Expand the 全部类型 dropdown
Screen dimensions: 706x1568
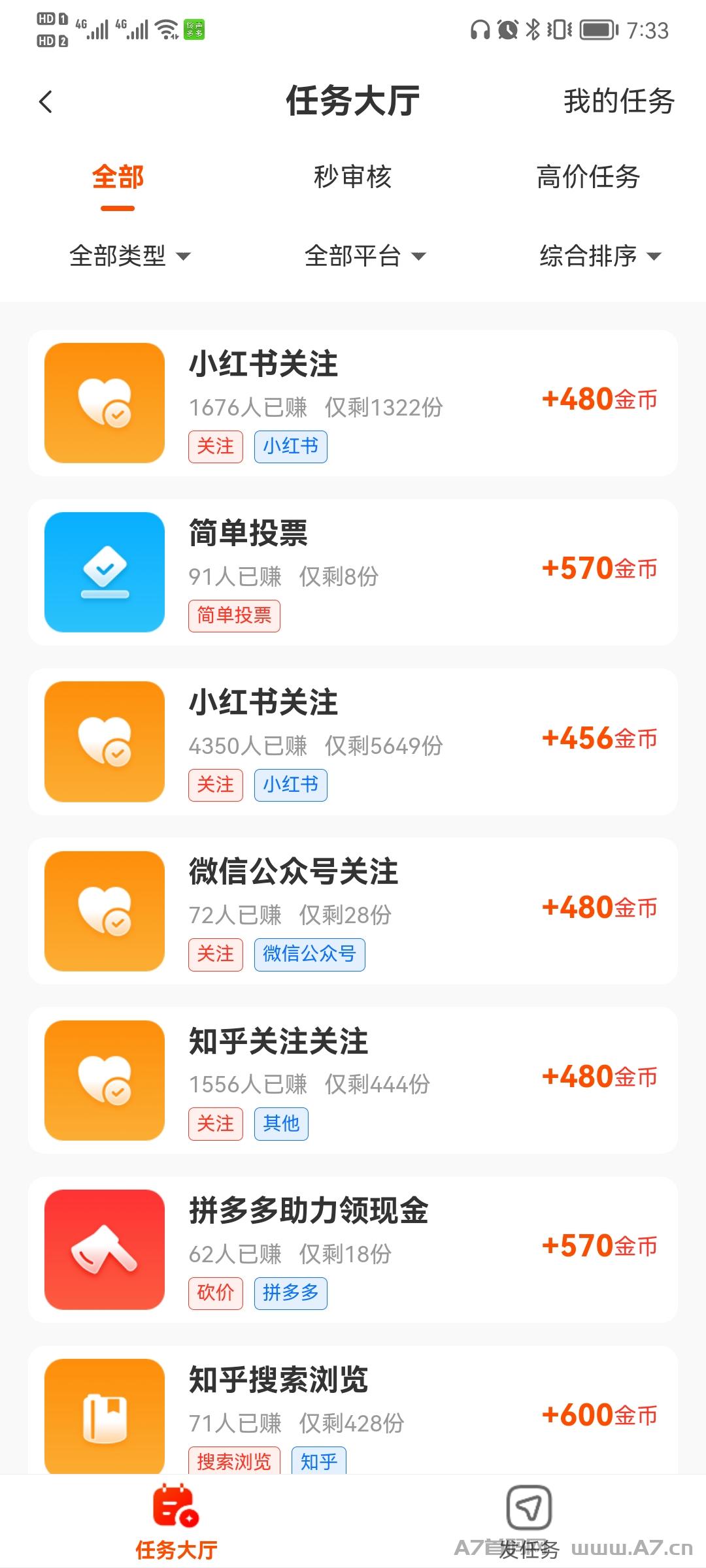click(130, 255)
